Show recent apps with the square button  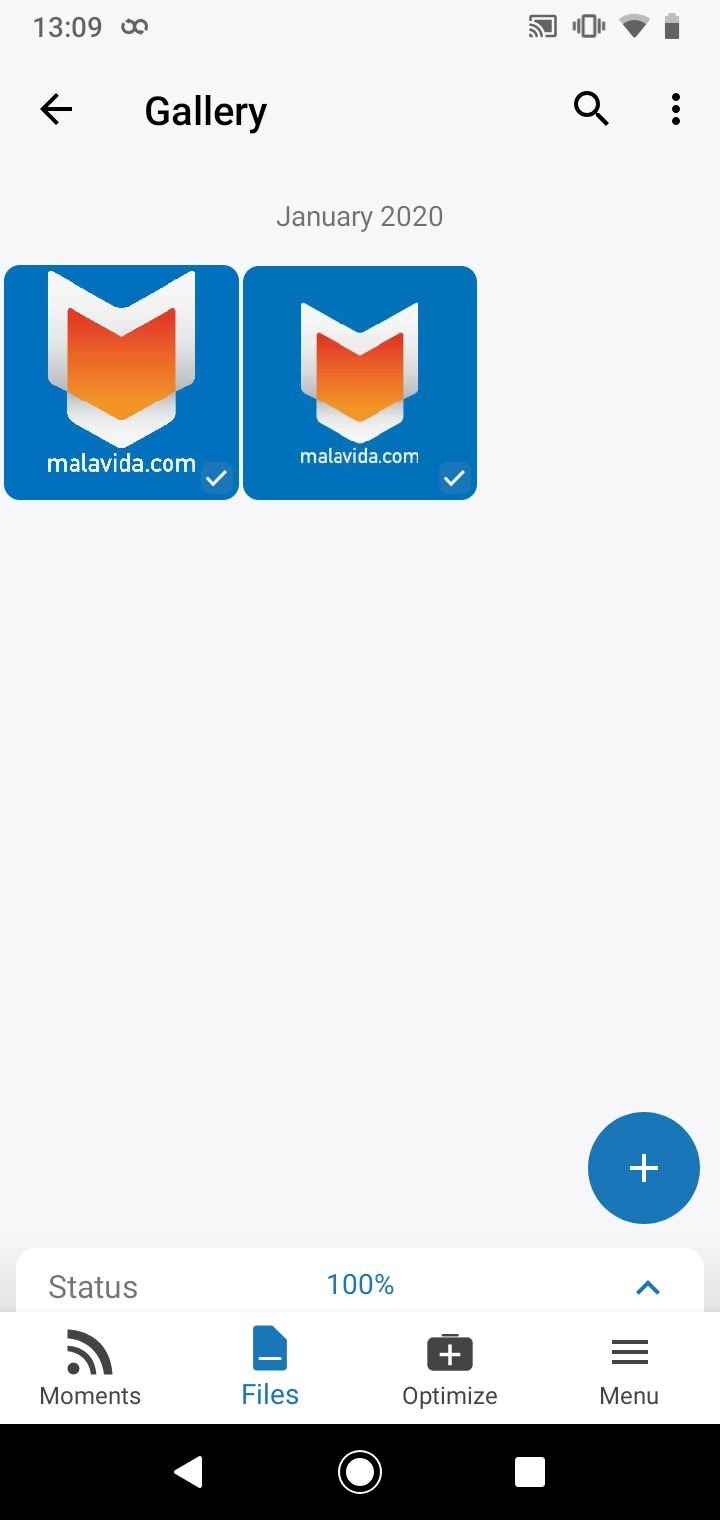[530, 1472]
